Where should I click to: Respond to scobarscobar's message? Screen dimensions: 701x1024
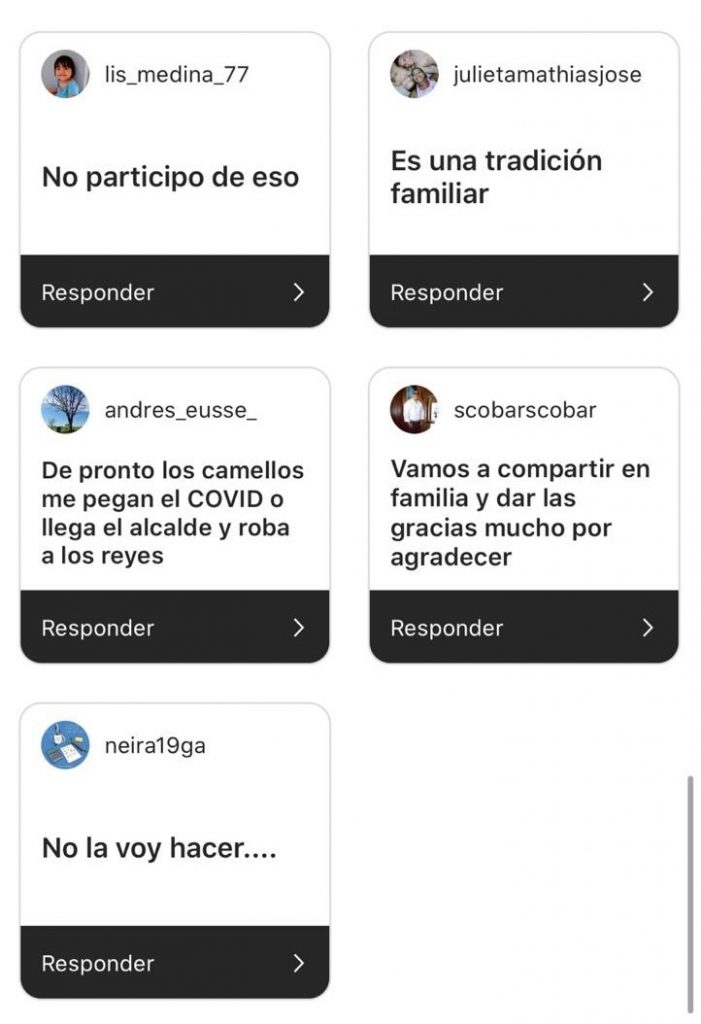tap(523, 628)
